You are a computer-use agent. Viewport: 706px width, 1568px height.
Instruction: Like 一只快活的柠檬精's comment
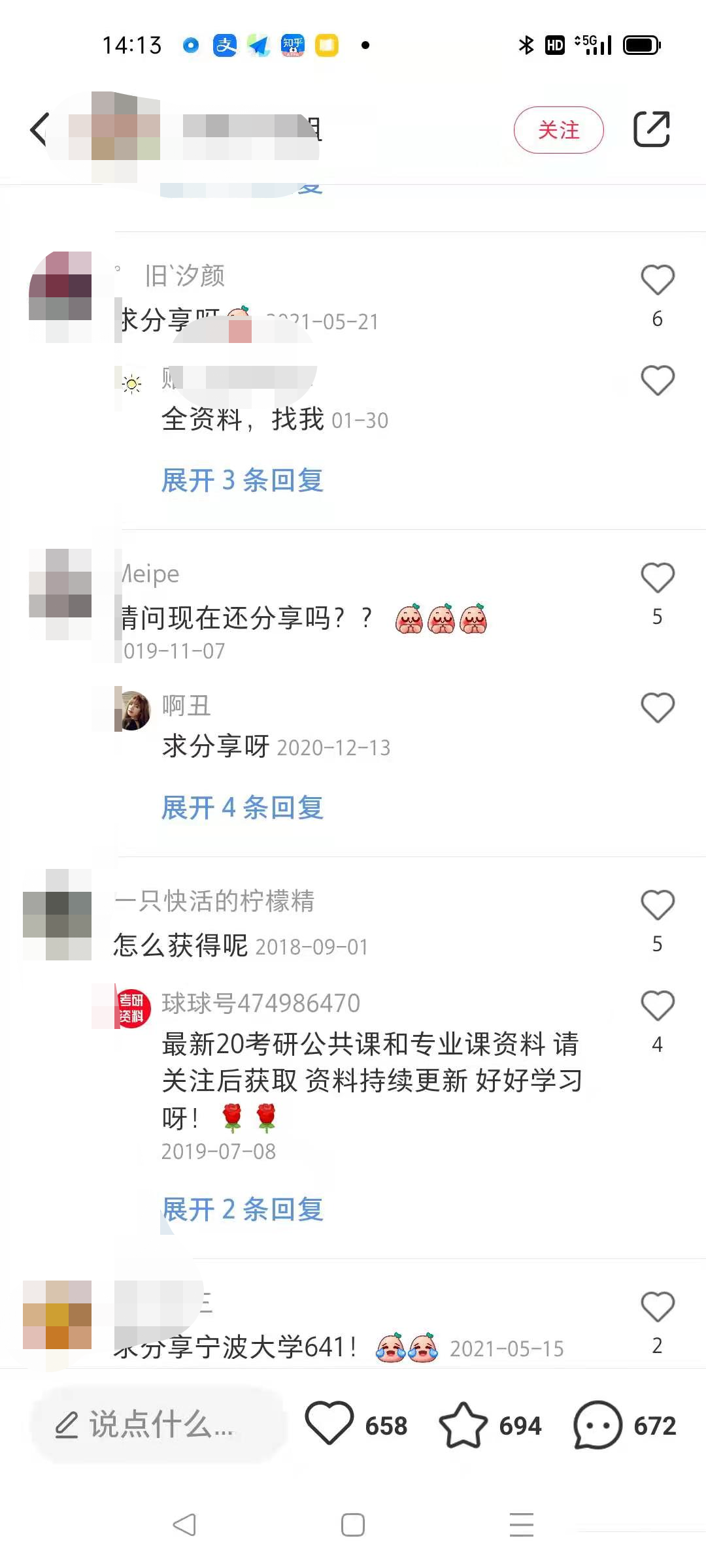[x=657, y=906]
